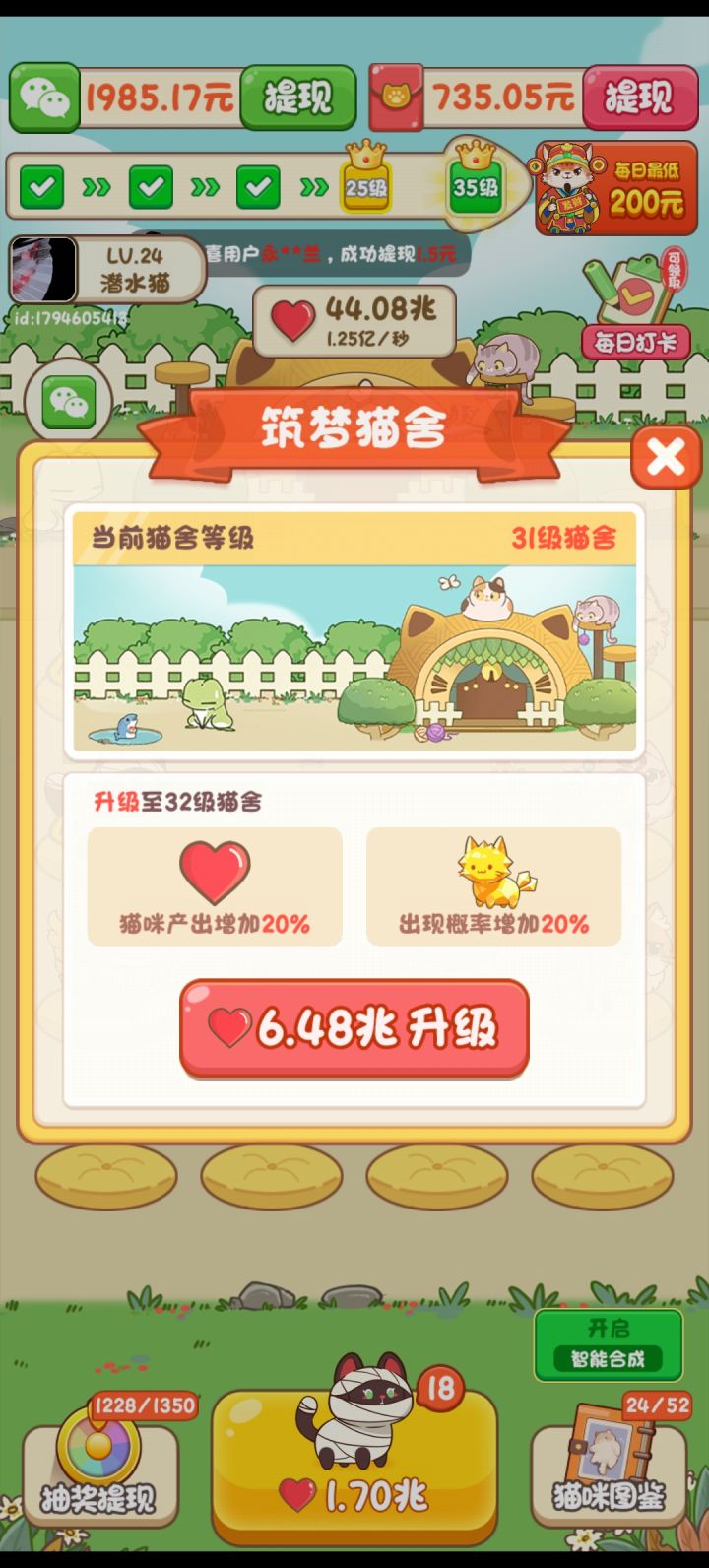Close the 筑梦猫舍 dialog
709x1568 pixels.
click(x=666, y=458)
